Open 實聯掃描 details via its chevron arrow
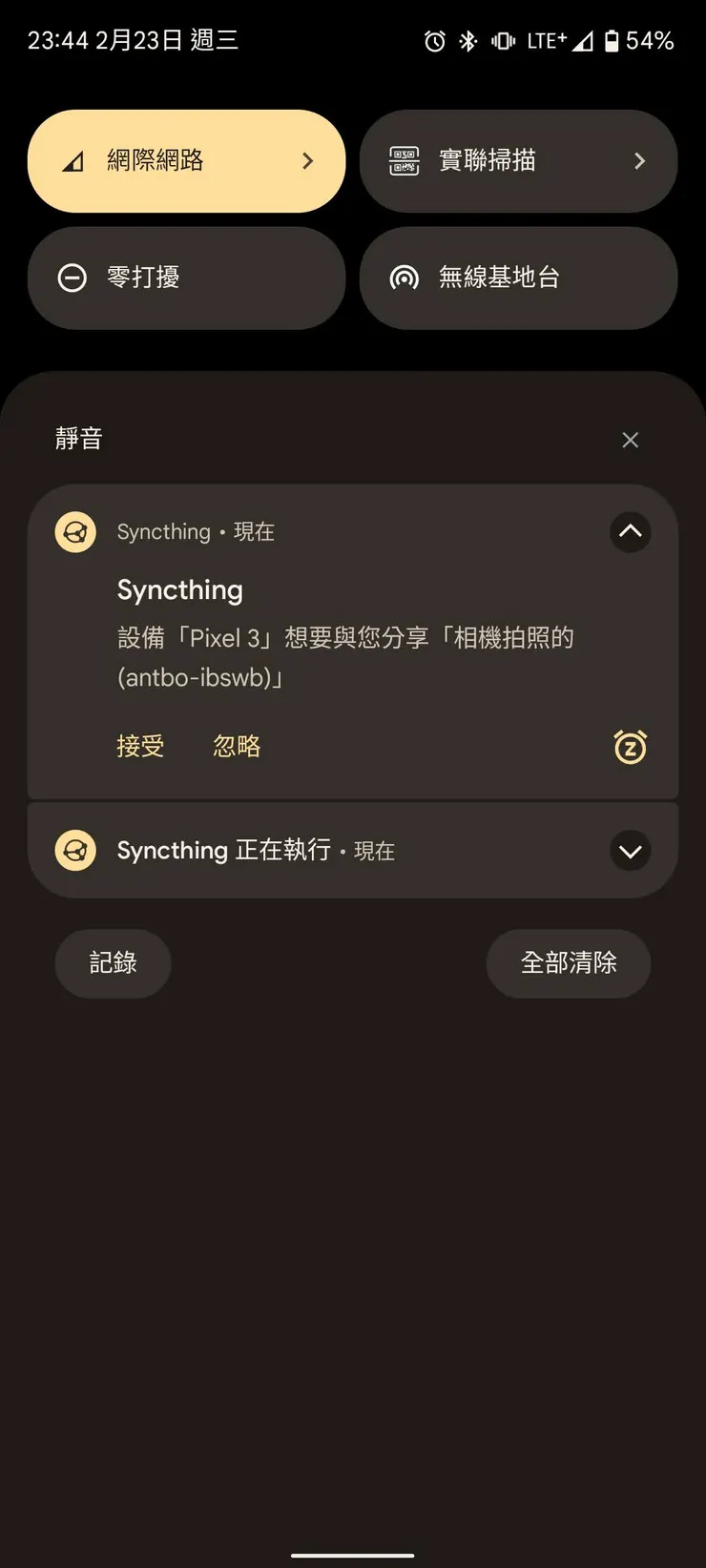706x1568 pixels. tap(639, 160)
